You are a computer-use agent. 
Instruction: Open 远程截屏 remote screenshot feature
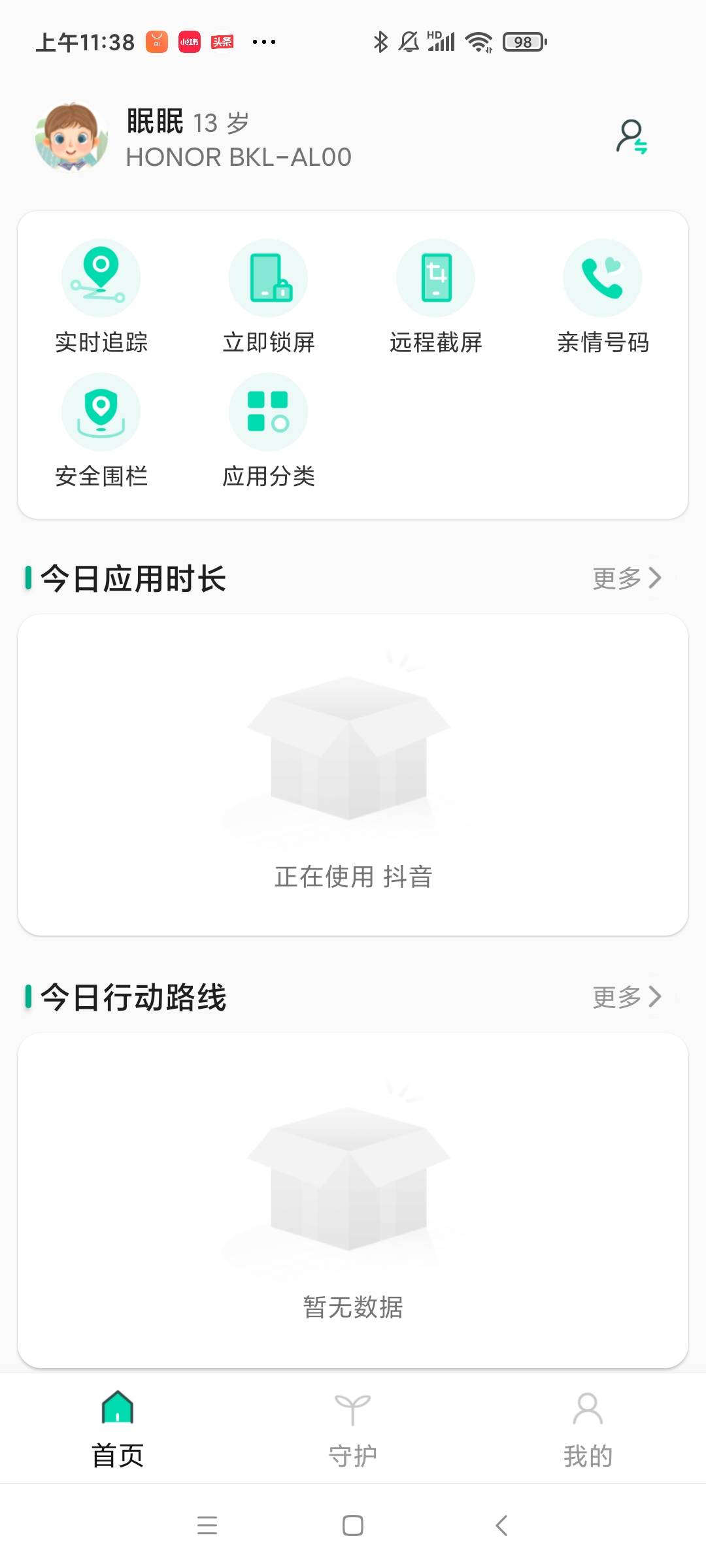436,277
